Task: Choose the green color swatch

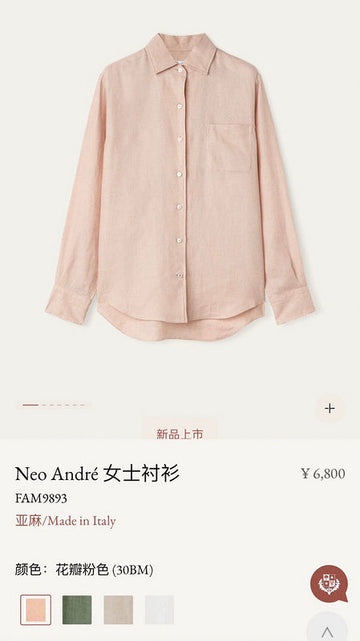Action: [77, 610]
